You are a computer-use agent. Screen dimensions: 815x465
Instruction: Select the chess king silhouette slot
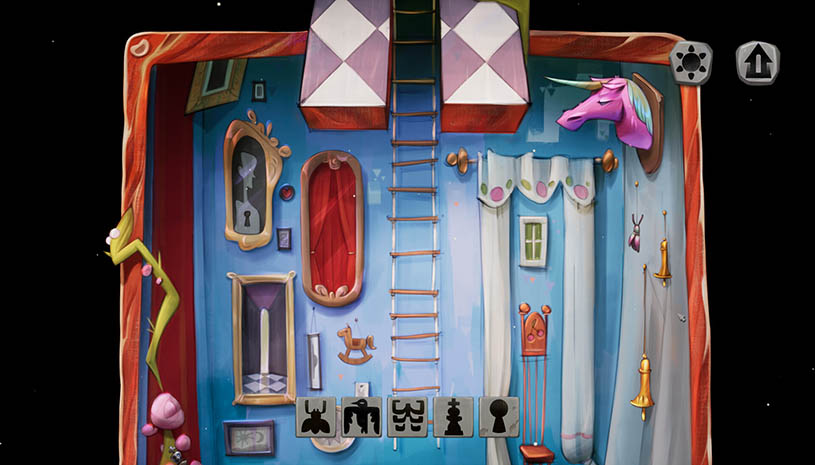[x=453, y=417]
